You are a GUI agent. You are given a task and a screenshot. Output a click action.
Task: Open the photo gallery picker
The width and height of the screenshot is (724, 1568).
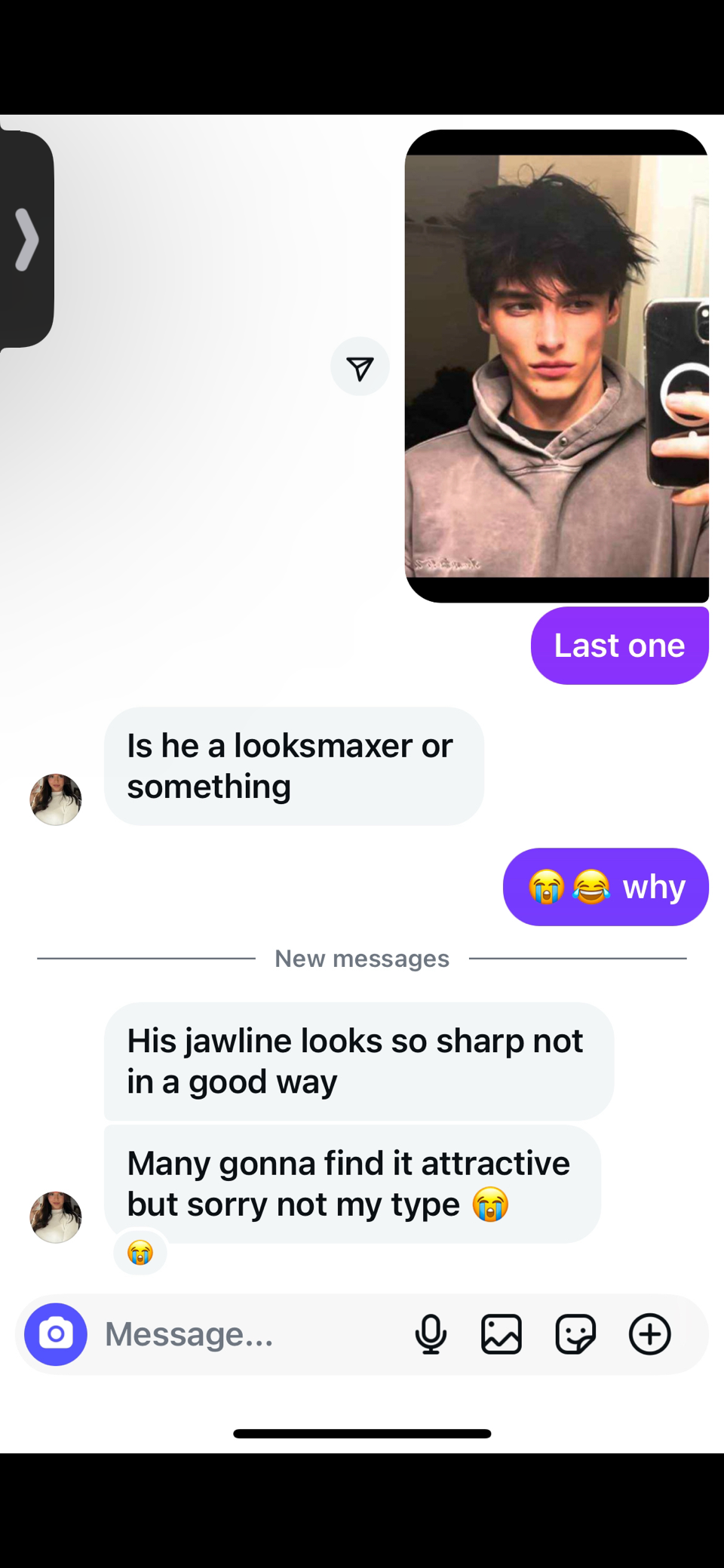click(x=502, y=1334)
